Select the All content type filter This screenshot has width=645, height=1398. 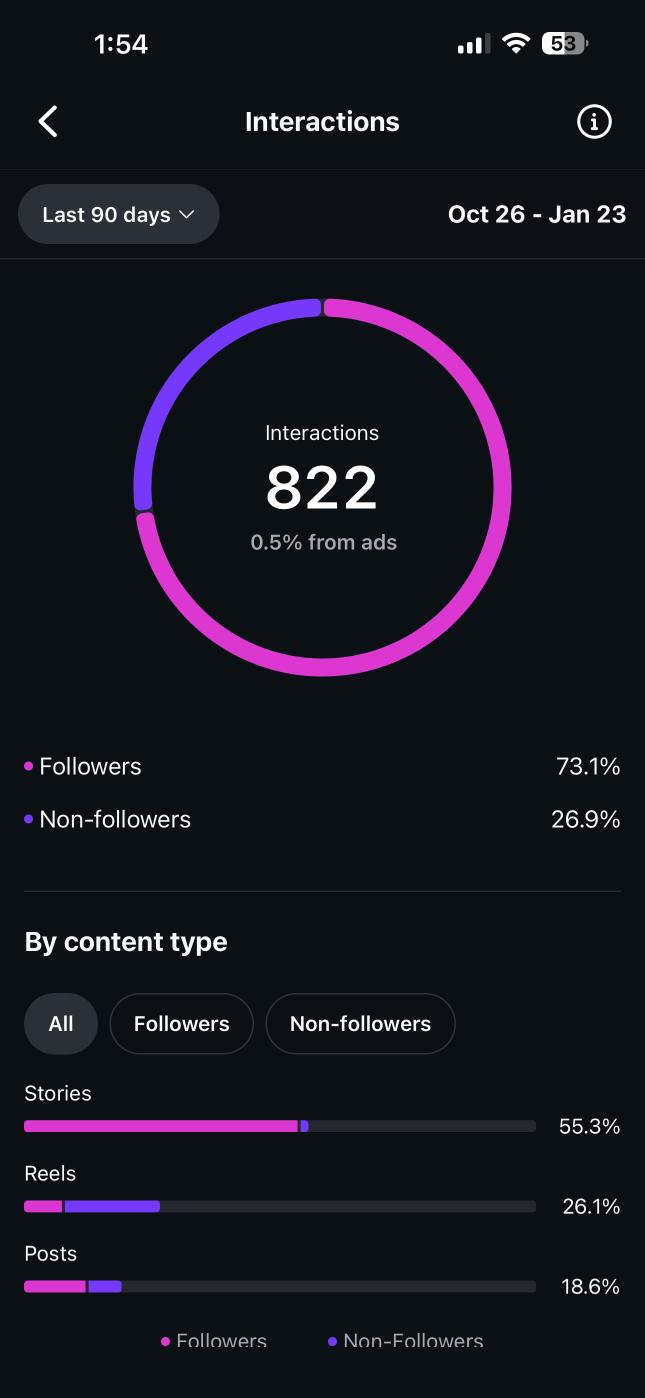click(61, 1024)
